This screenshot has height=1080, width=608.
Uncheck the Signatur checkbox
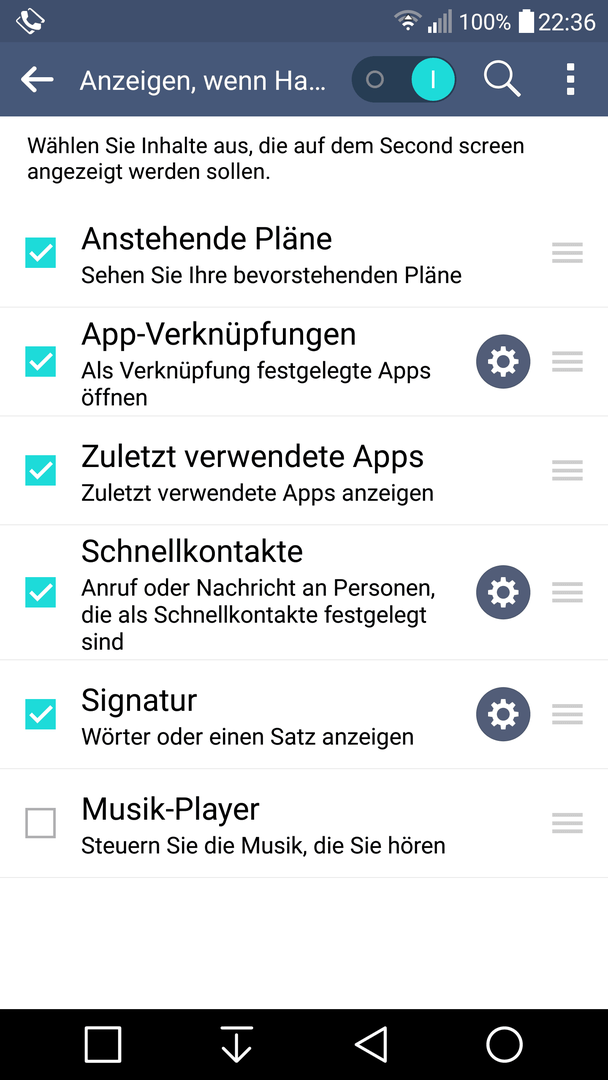[41, 714]
